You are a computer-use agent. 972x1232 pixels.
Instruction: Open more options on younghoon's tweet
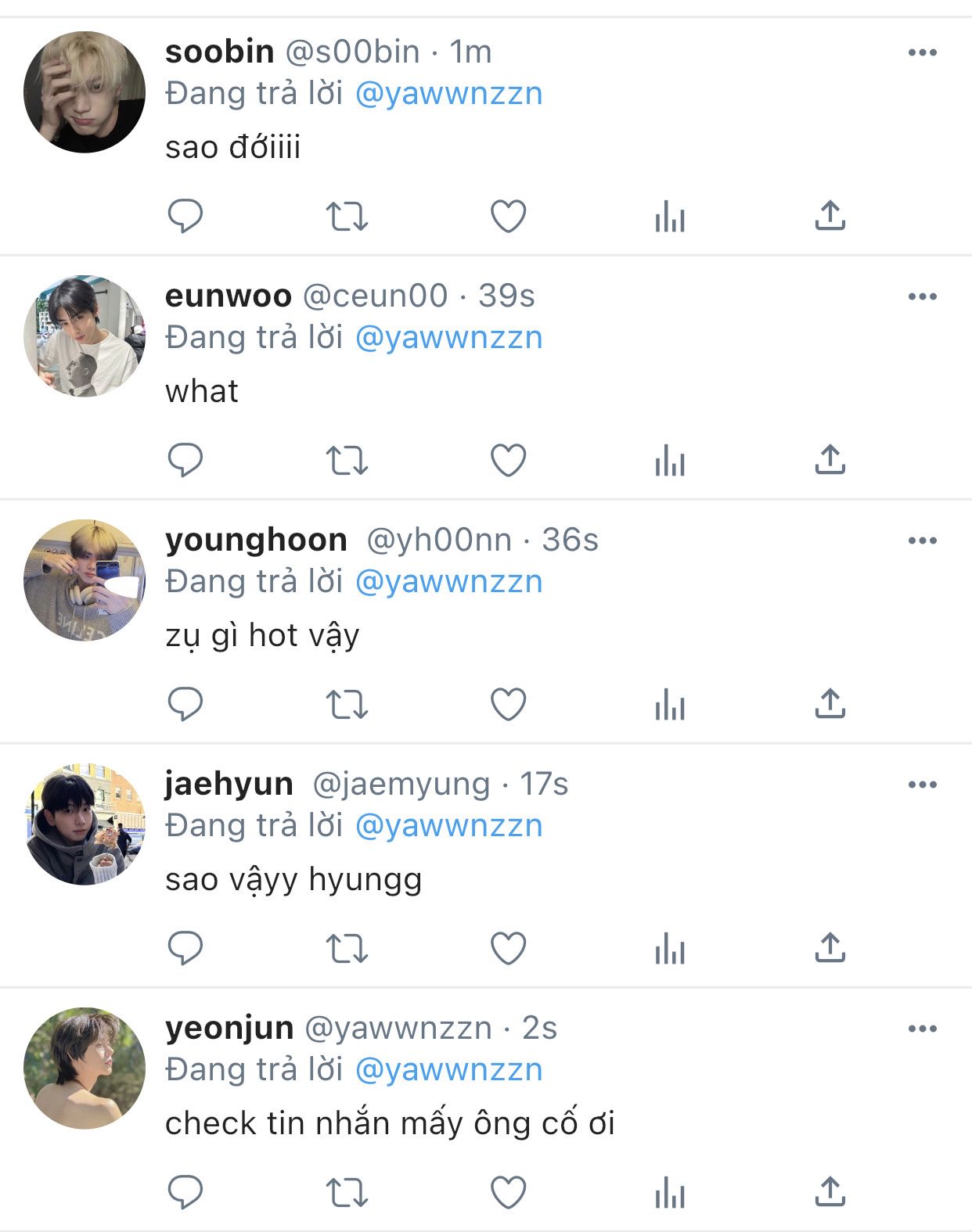tap(922, 541)
